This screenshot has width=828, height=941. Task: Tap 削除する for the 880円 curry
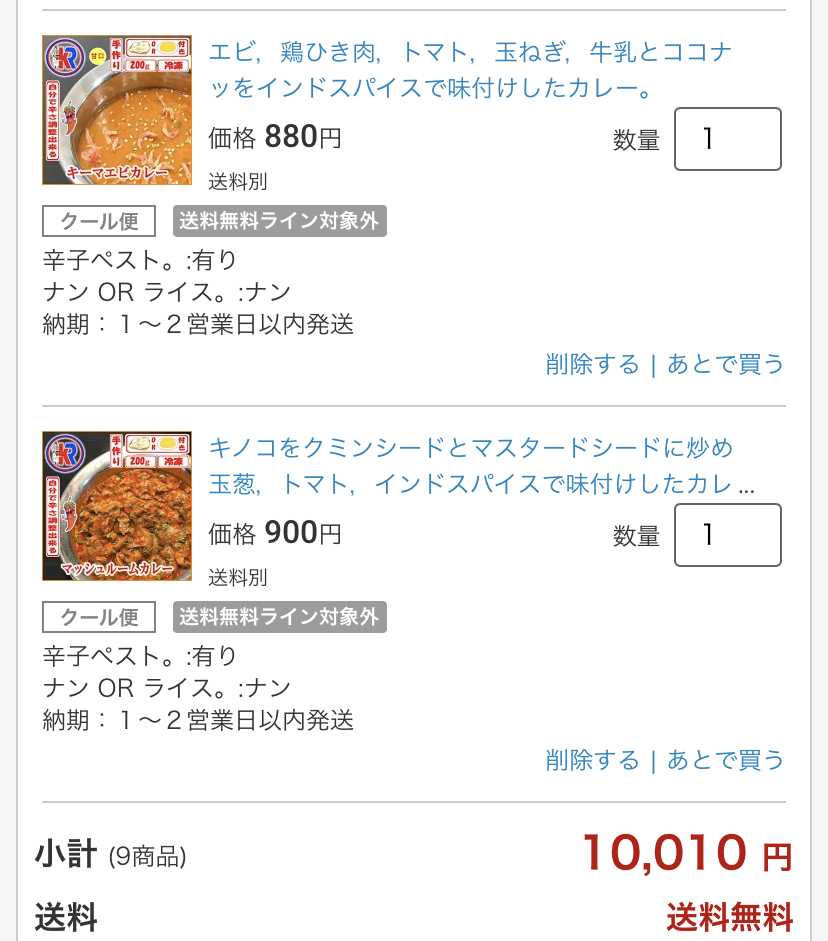coord(592,364)
